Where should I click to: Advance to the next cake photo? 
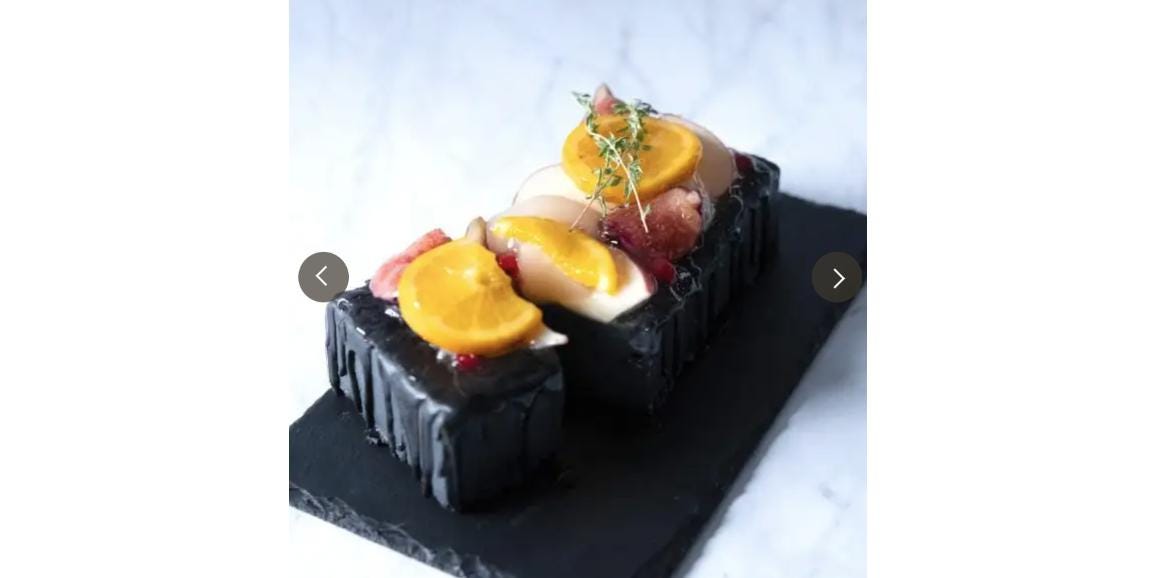click(x=837, y=277)
